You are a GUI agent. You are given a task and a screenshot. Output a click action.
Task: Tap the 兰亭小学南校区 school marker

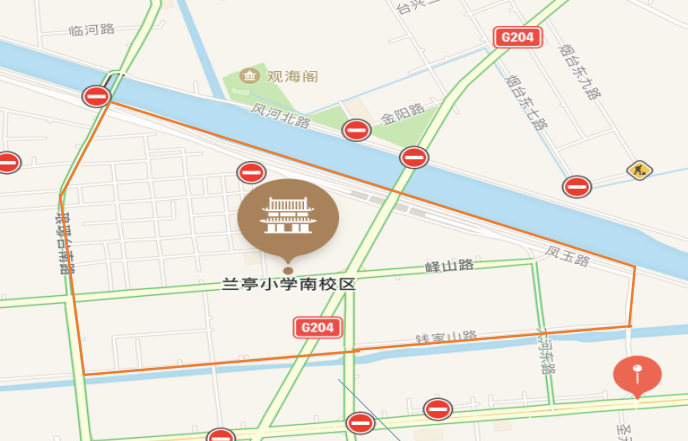[288, 218]
